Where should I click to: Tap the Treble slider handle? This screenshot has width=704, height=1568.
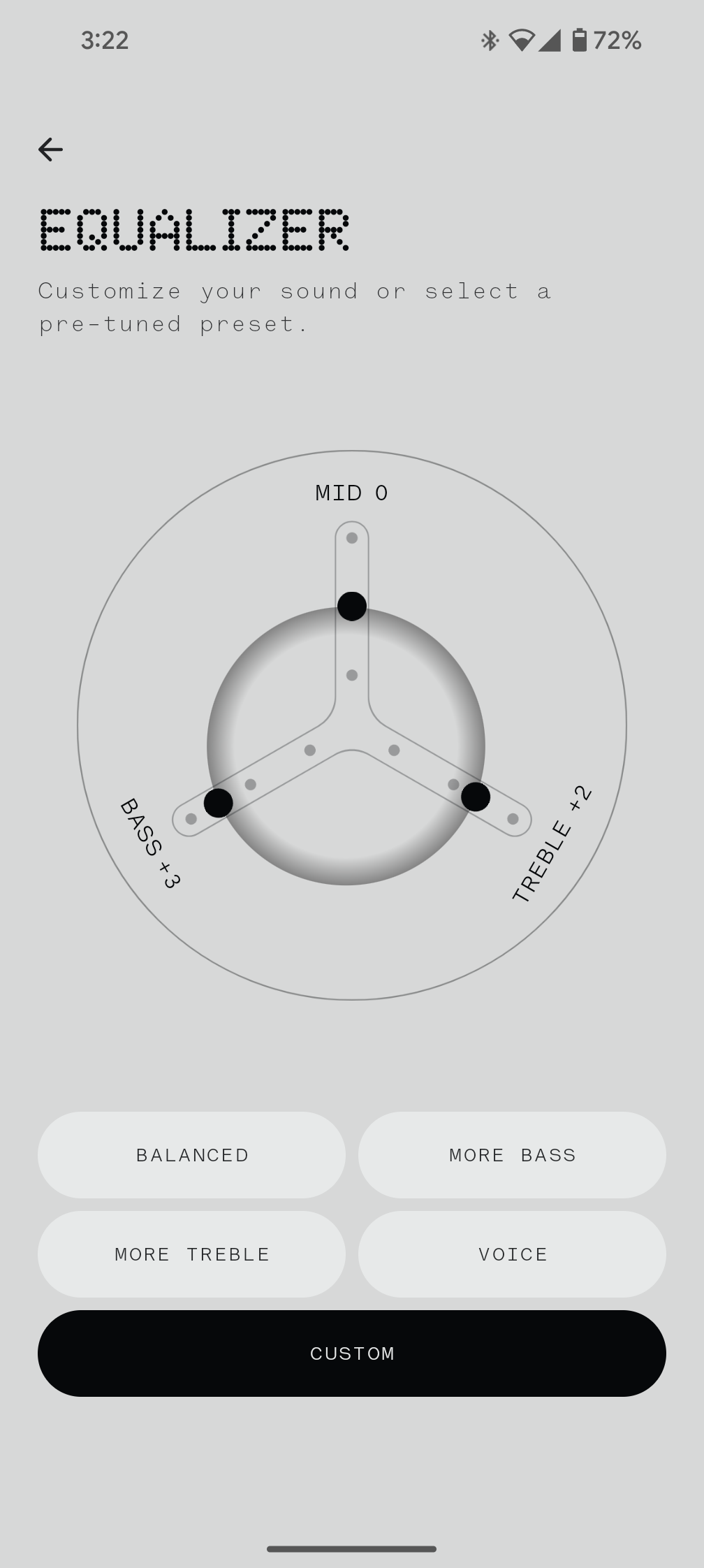[476, 797]
